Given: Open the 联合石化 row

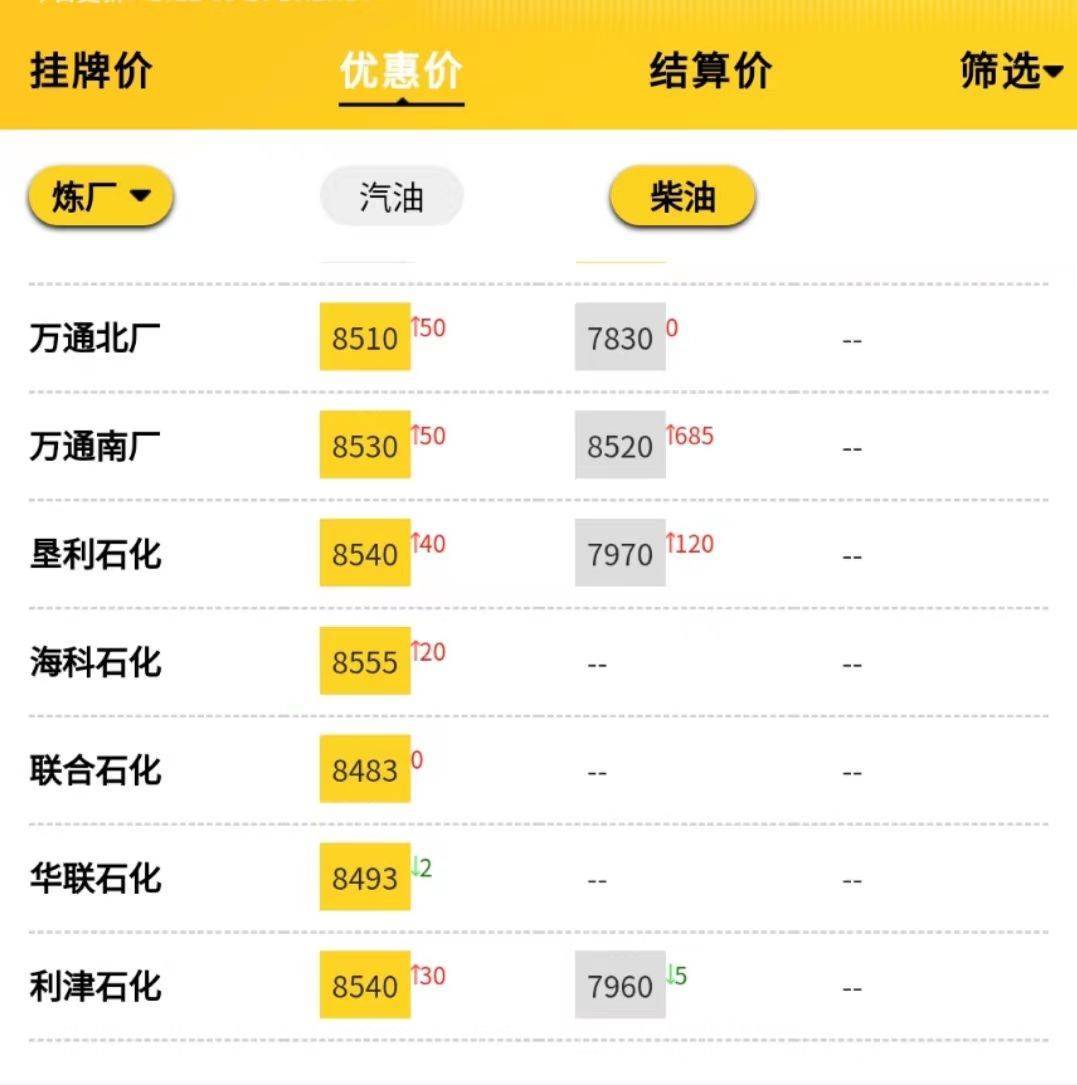Looking at the screenshot, I should pyautogui.click(x=95, y=770).
